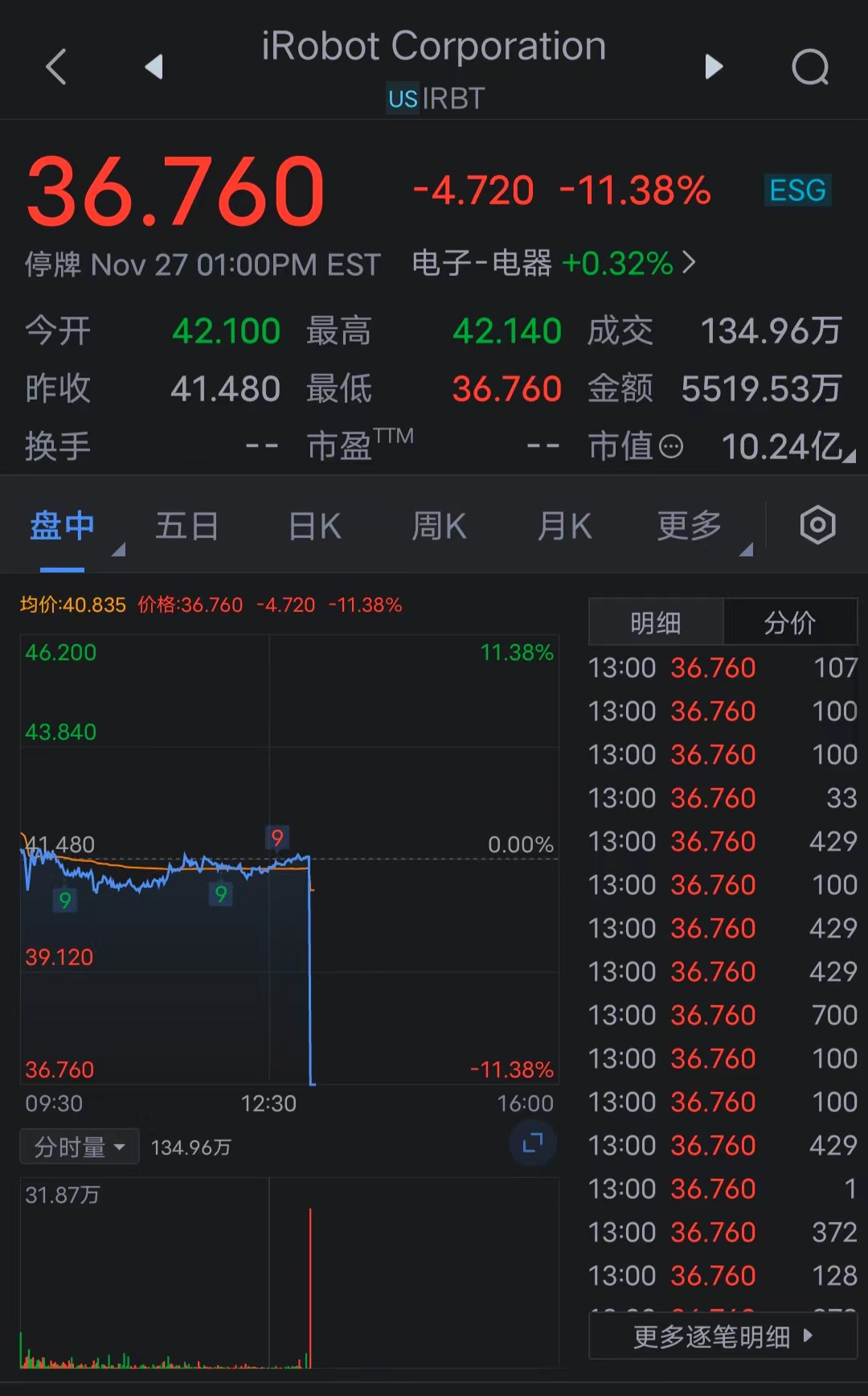The height and width of the screenshot is (1396, 868).
Task: Select the 盘中 intraday tab
Action: pos(63,527)
